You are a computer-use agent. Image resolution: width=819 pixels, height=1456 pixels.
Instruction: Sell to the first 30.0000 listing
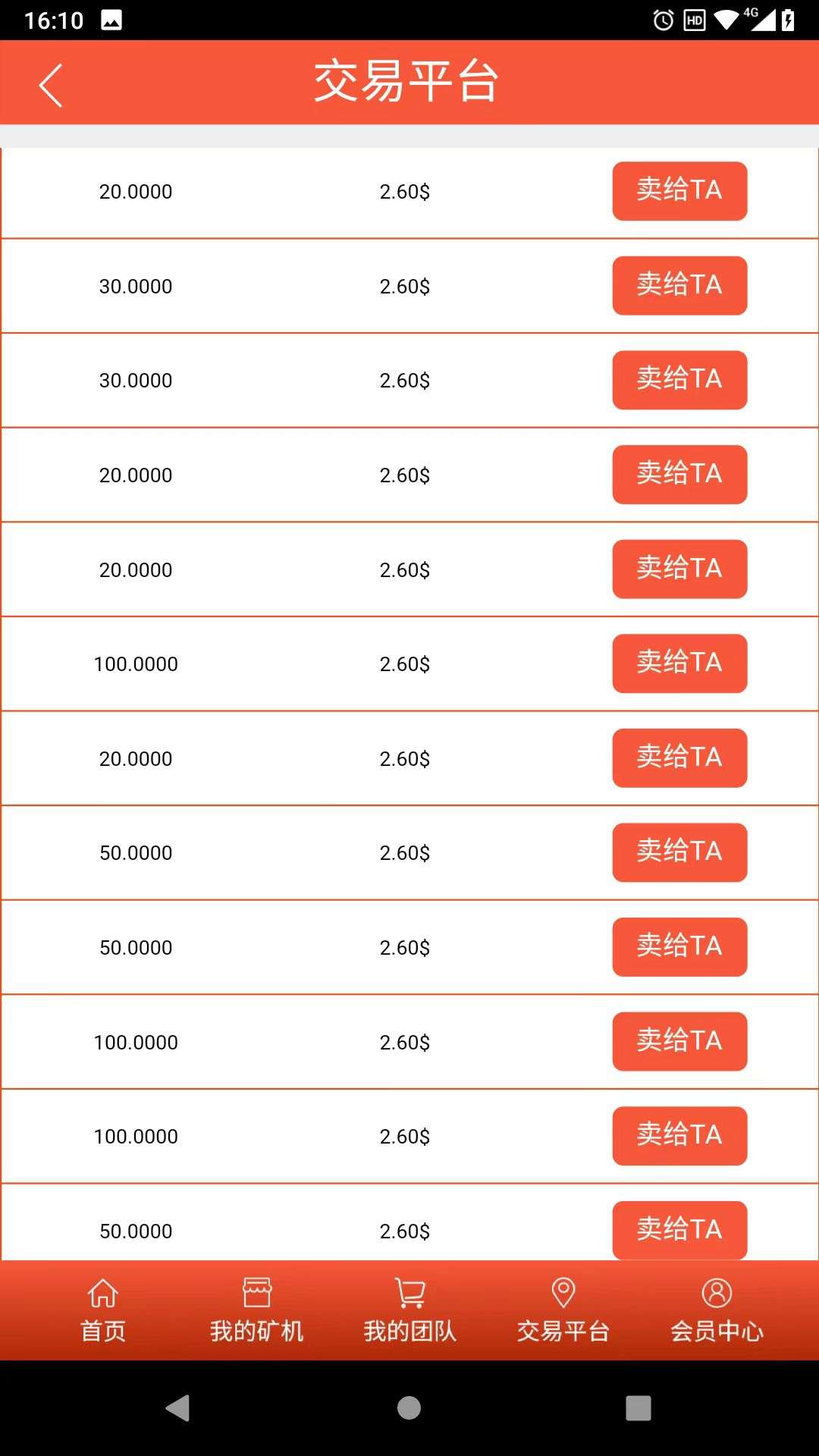pyautogui.click(x=679, y=286)
